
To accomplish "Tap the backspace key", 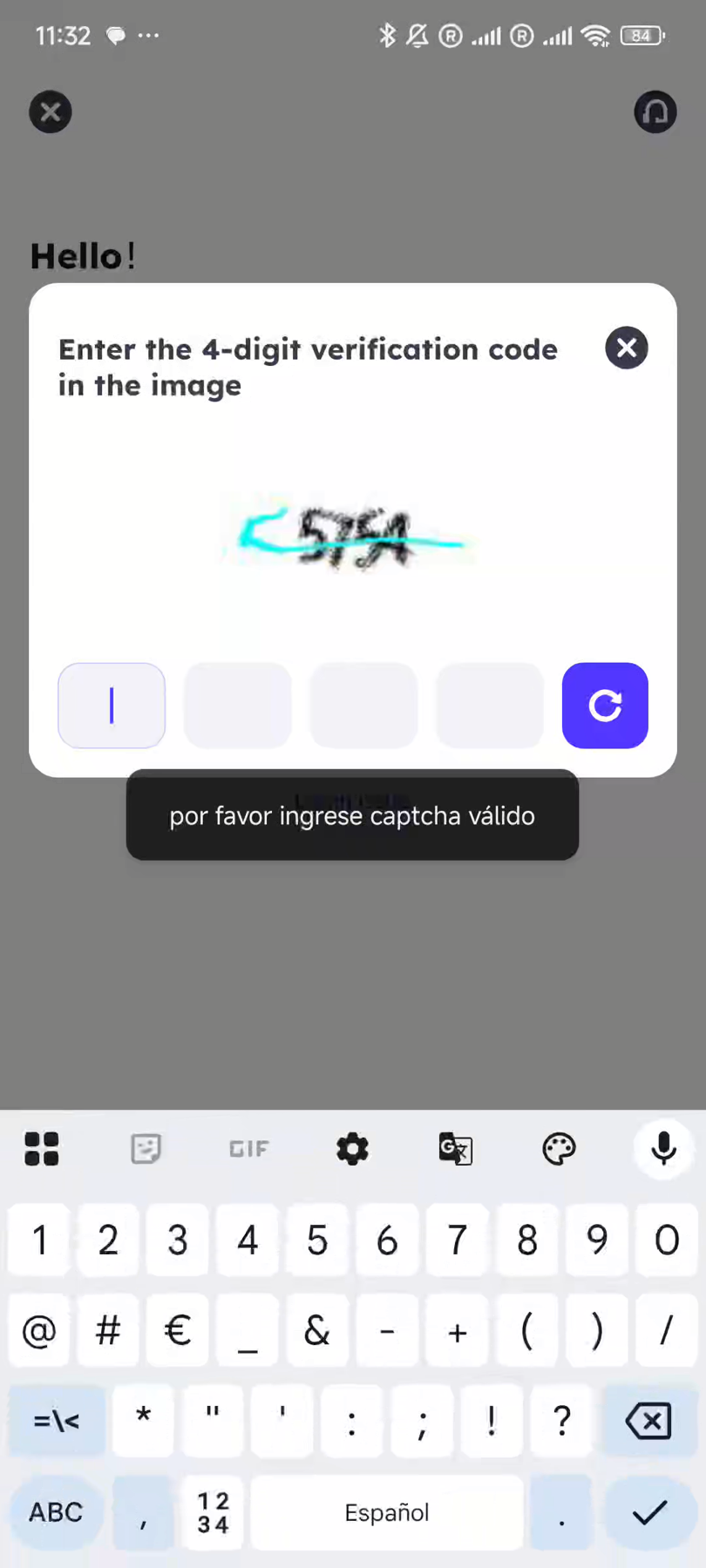I will (648, 1421).
